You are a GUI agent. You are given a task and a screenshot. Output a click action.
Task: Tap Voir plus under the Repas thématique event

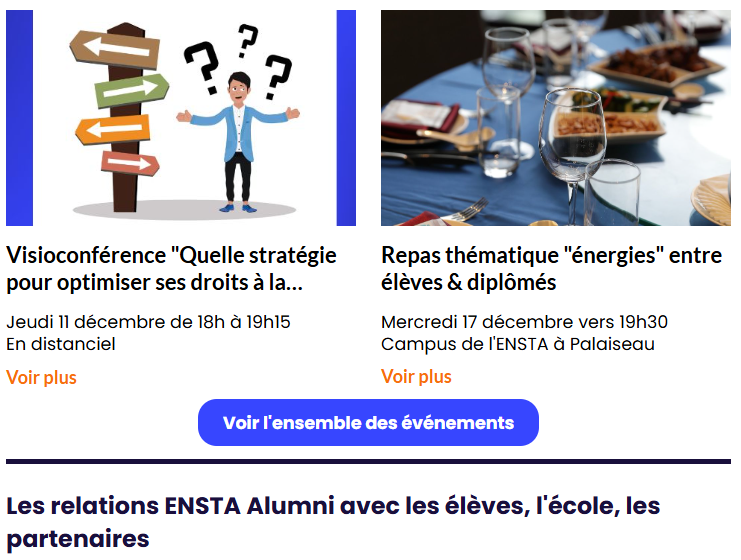click(416, 377)
